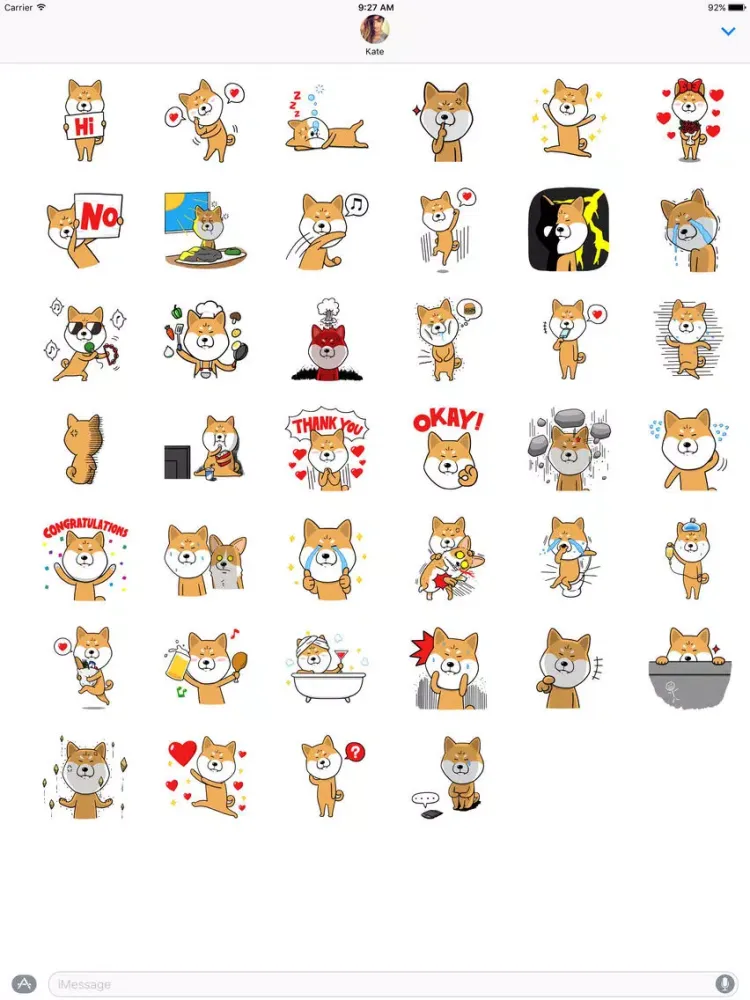
Task: Select the dog holding No sign sticker
Action: pyautogui.click(x=85, y=230)
